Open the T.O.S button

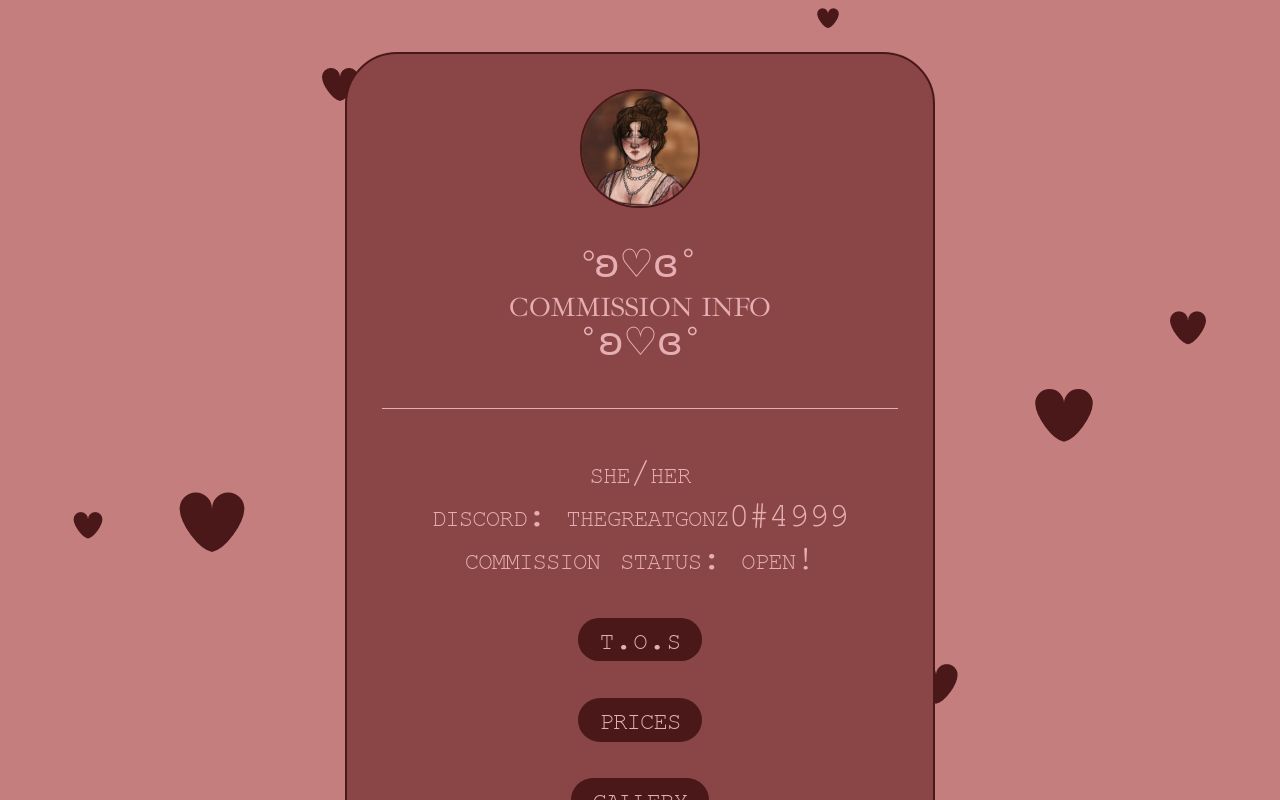pyautogui.click(x=640, y=640)
